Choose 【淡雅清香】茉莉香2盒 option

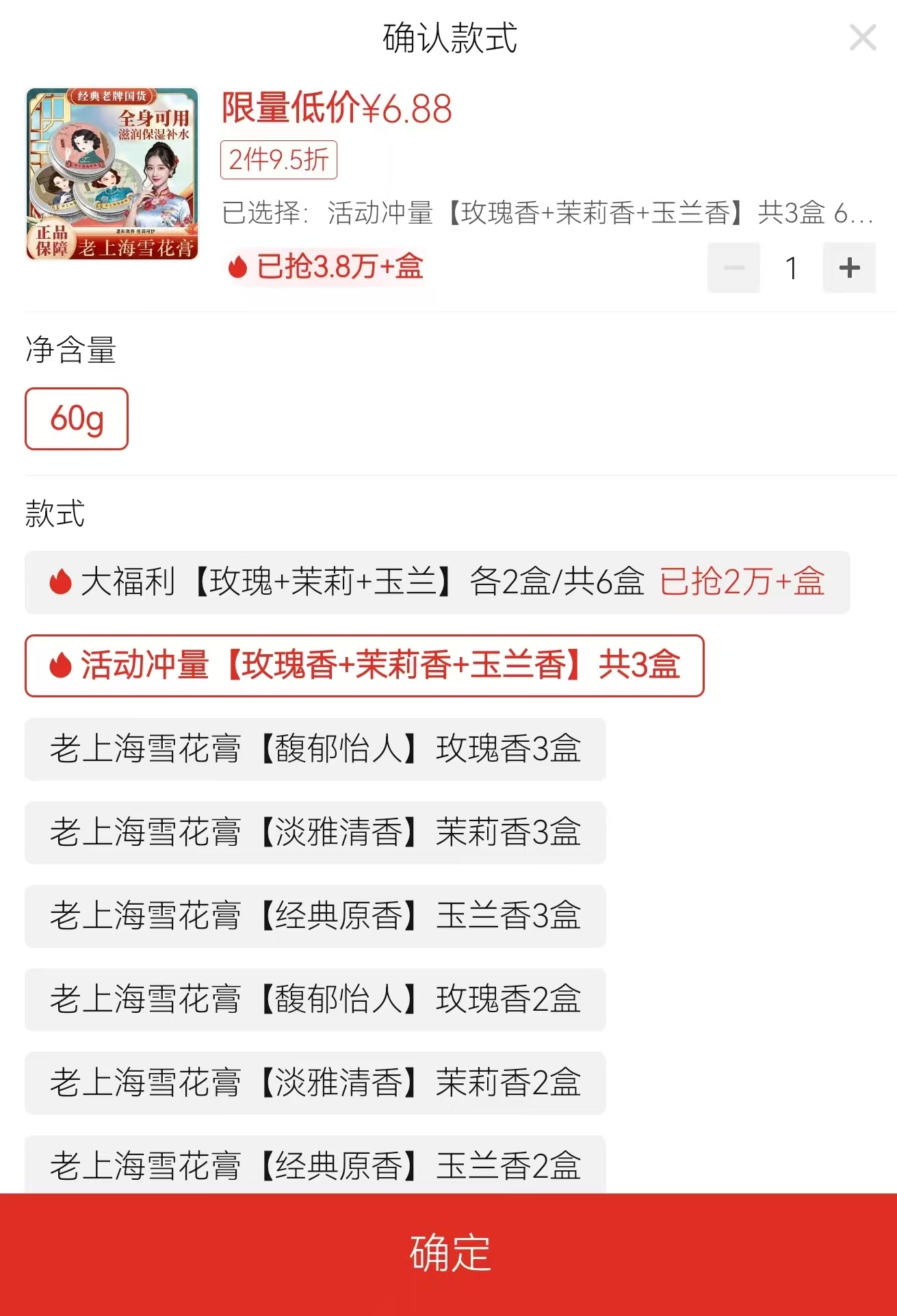point(315,1083)
